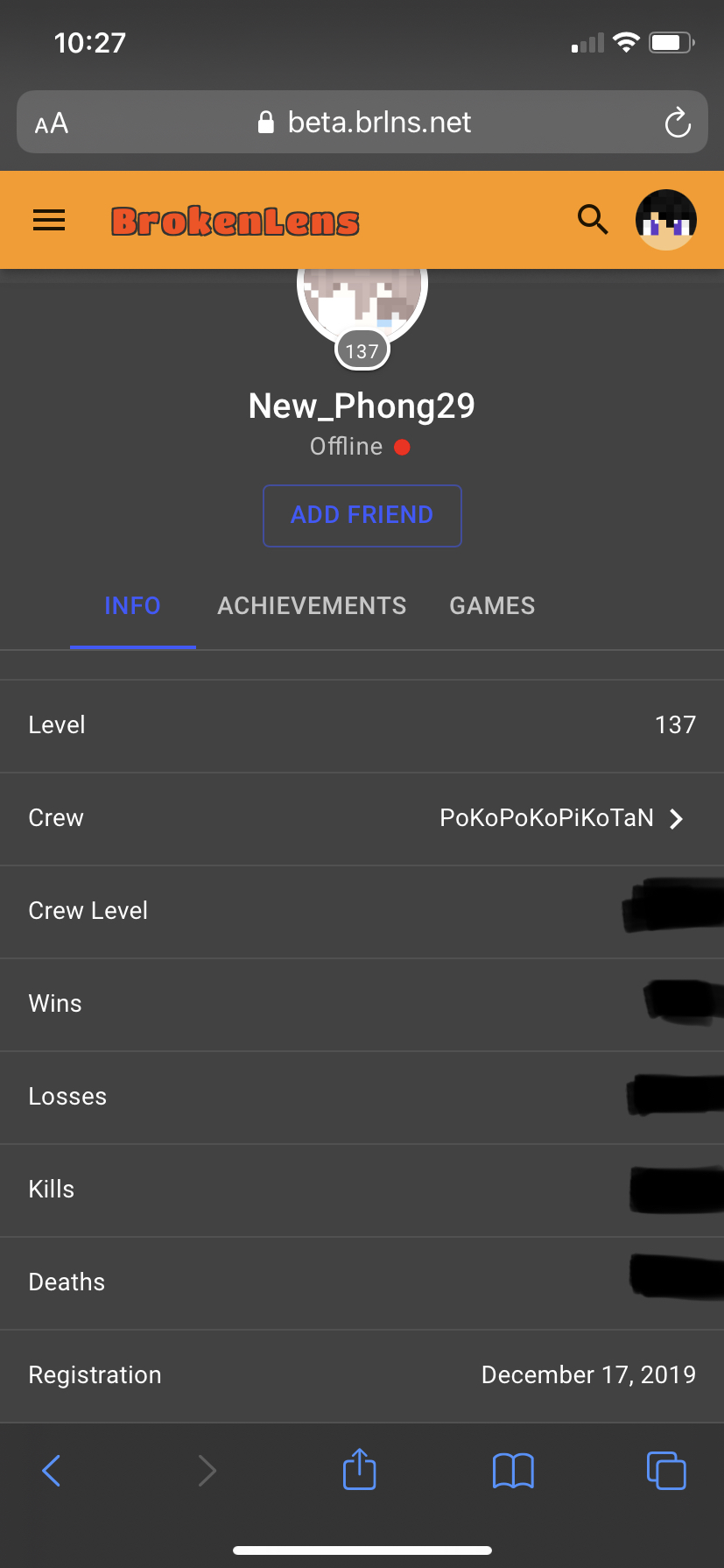Open Safari bookmarks
This screenshot has width=724, height=1568.
(x=513, y=1471)
